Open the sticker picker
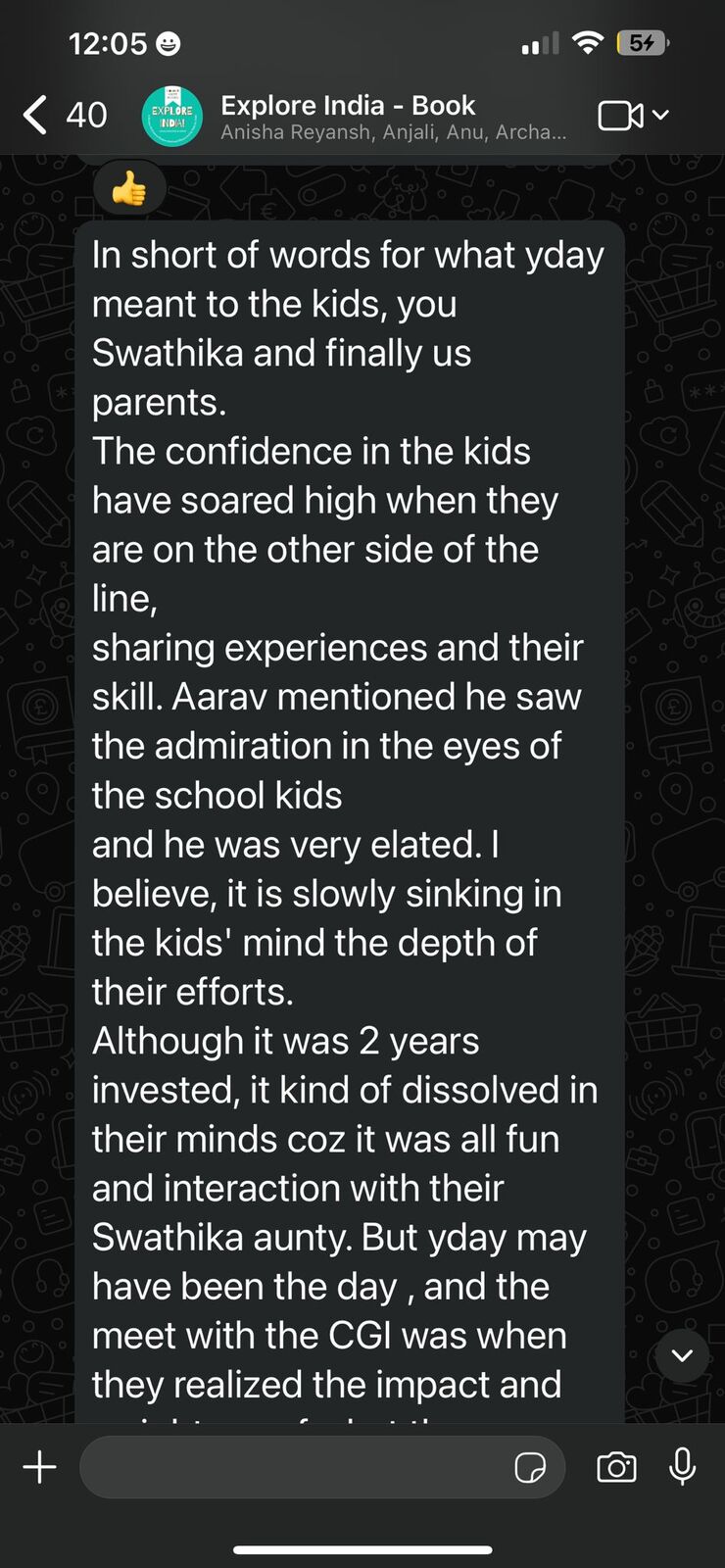 tap(530, 1467)
